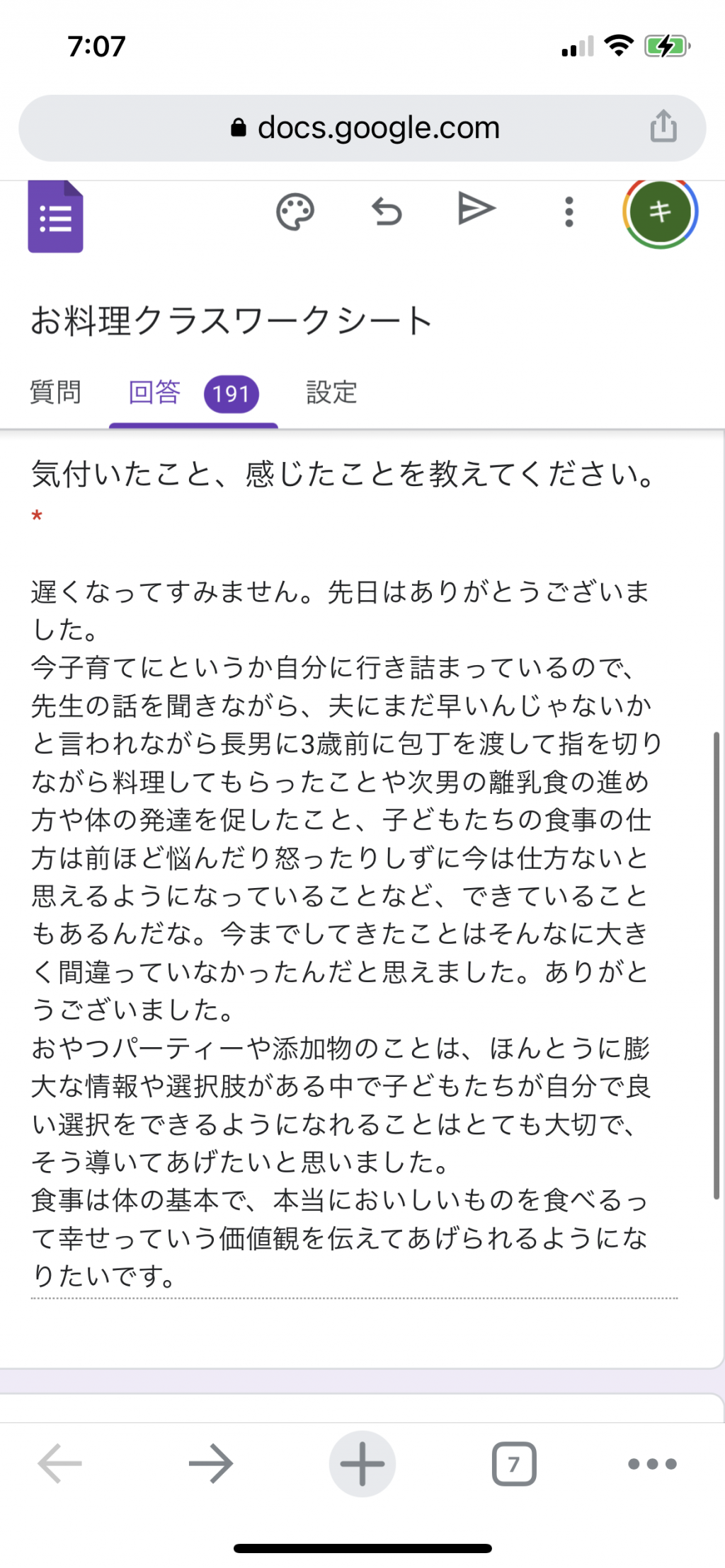The height and width of the screenshot is (1568, 725).
Task: Open a new browser tab
Action: pyautogui.click(x=362, y=1463)
